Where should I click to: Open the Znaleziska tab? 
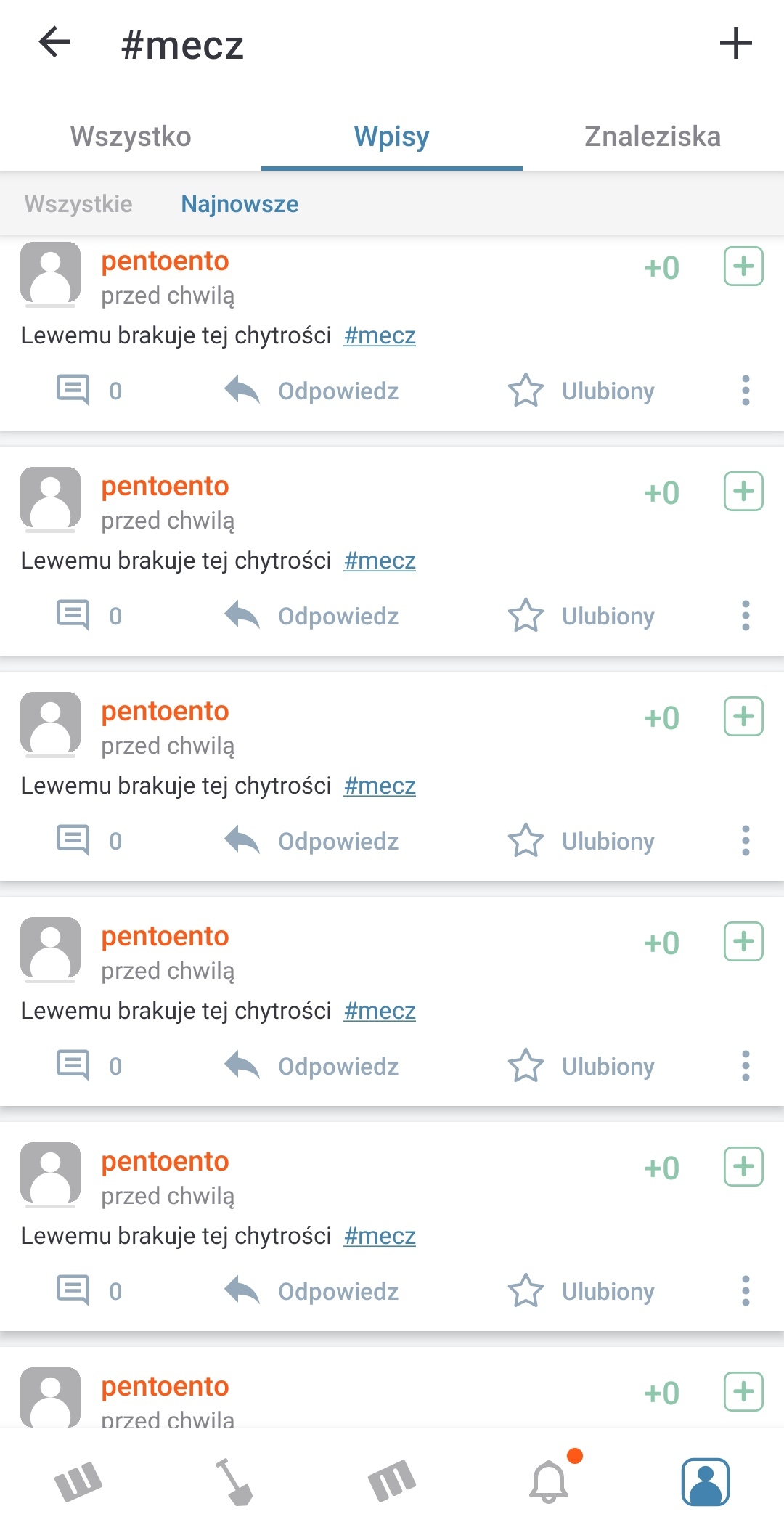coord(653,137)
